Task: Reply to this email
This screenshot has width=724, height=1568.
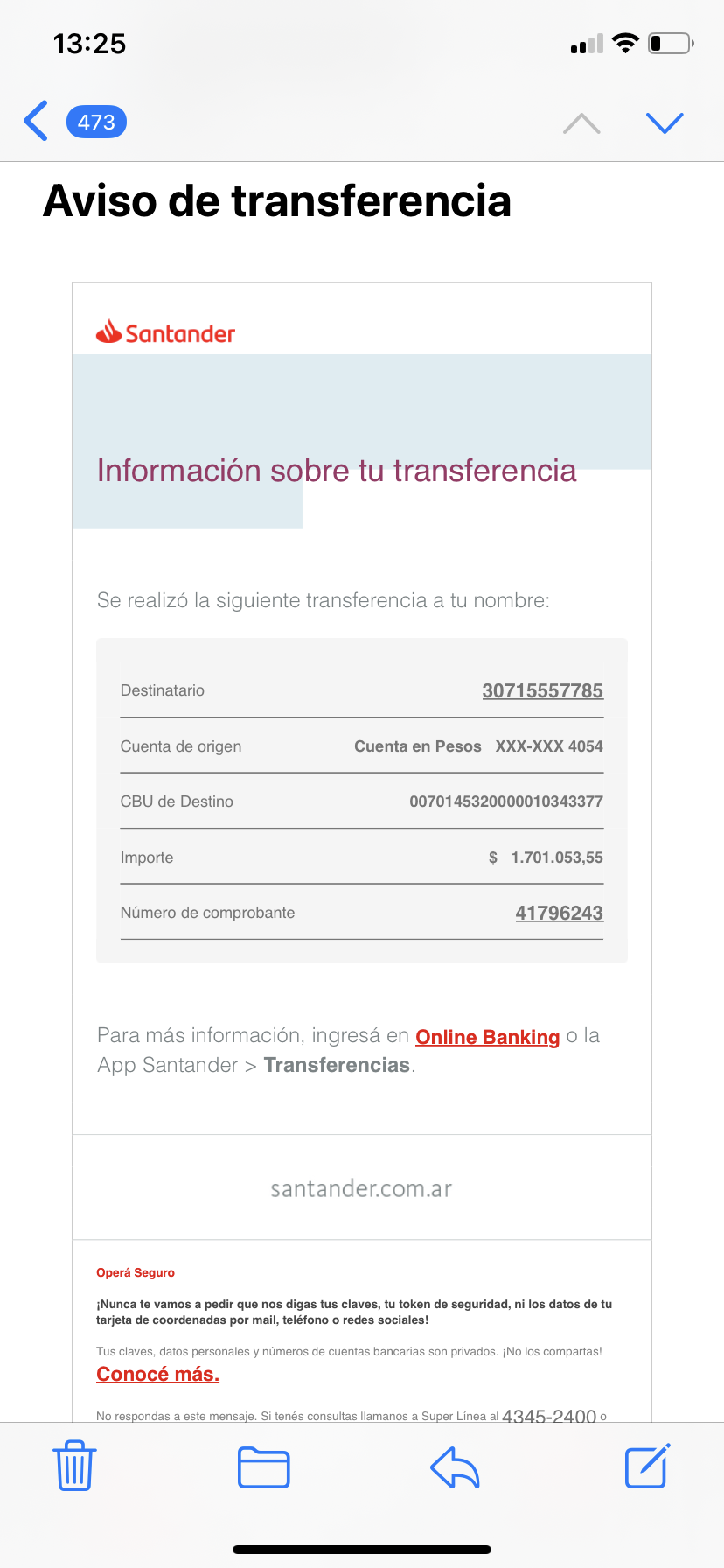Action: [455, 1467]
